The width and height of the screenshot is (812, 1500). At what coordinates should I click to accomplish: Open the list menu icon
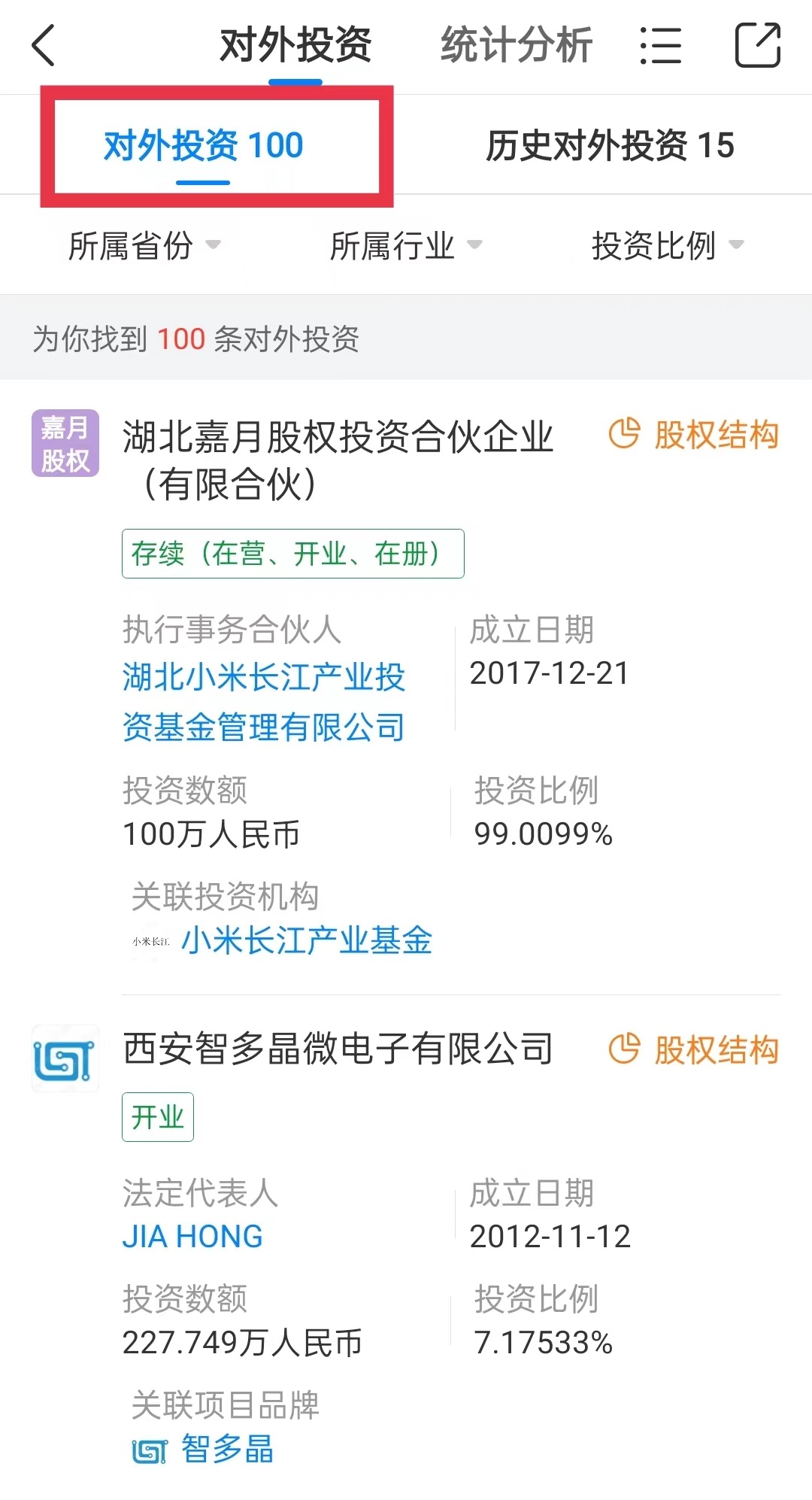click(x=661, y=45)
